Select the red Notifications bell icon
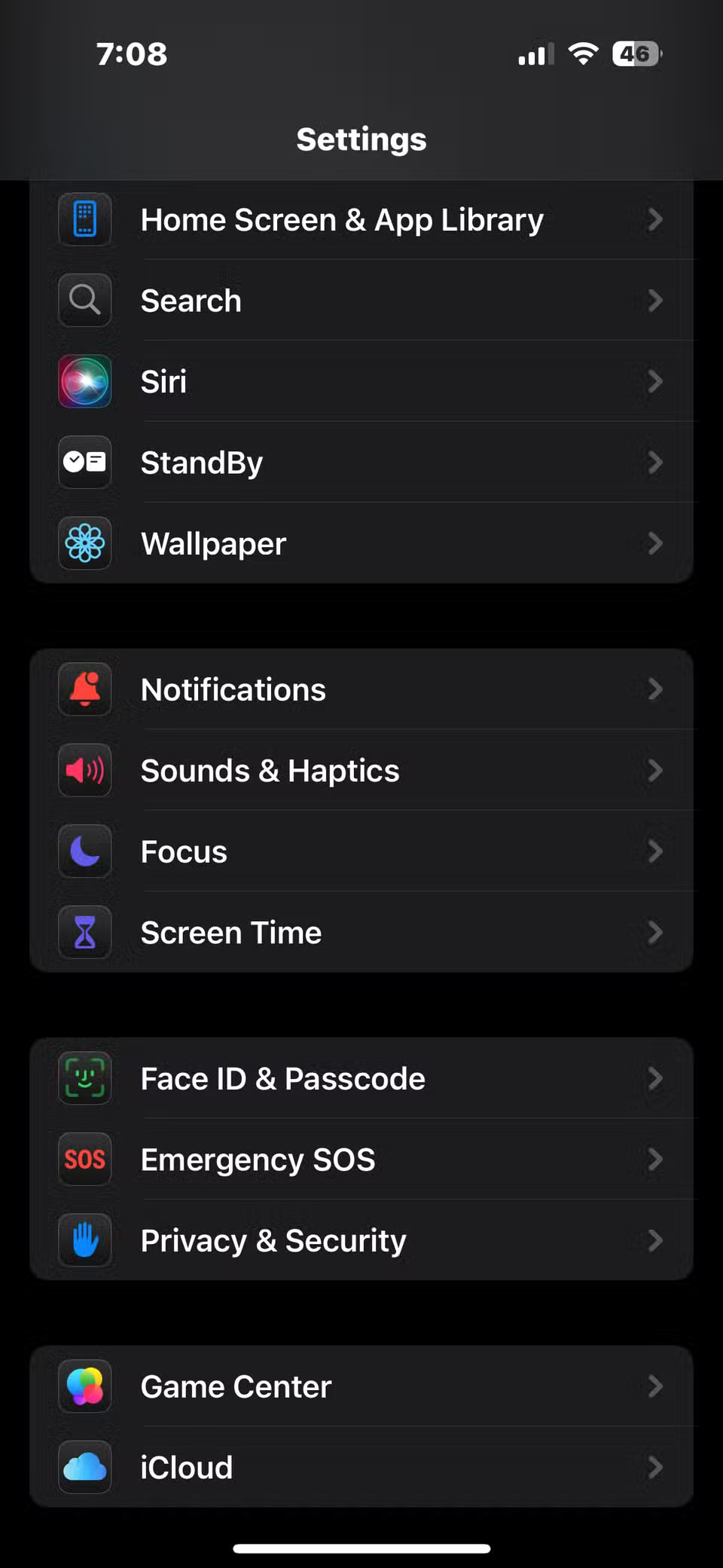 pyautogui.click(x=84, y=689)
